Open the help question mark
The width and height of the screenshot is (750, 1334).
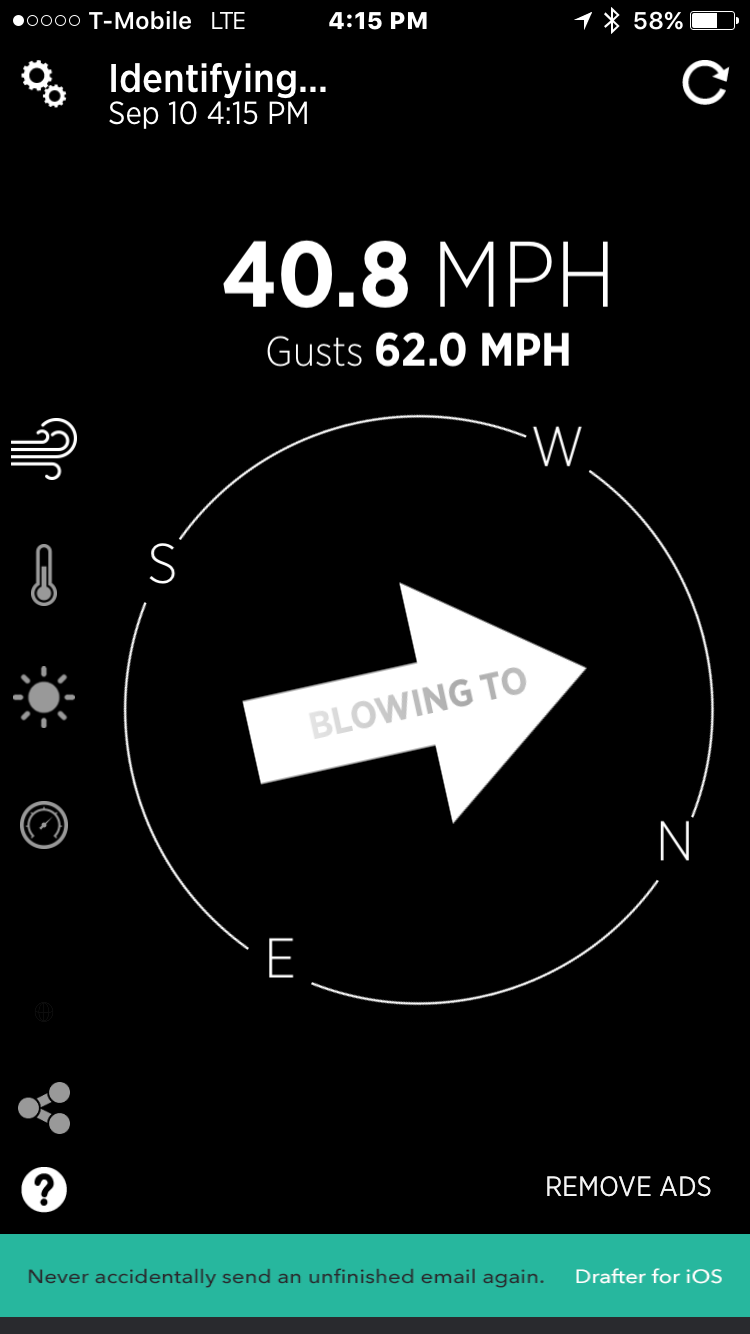(44, 1190)
